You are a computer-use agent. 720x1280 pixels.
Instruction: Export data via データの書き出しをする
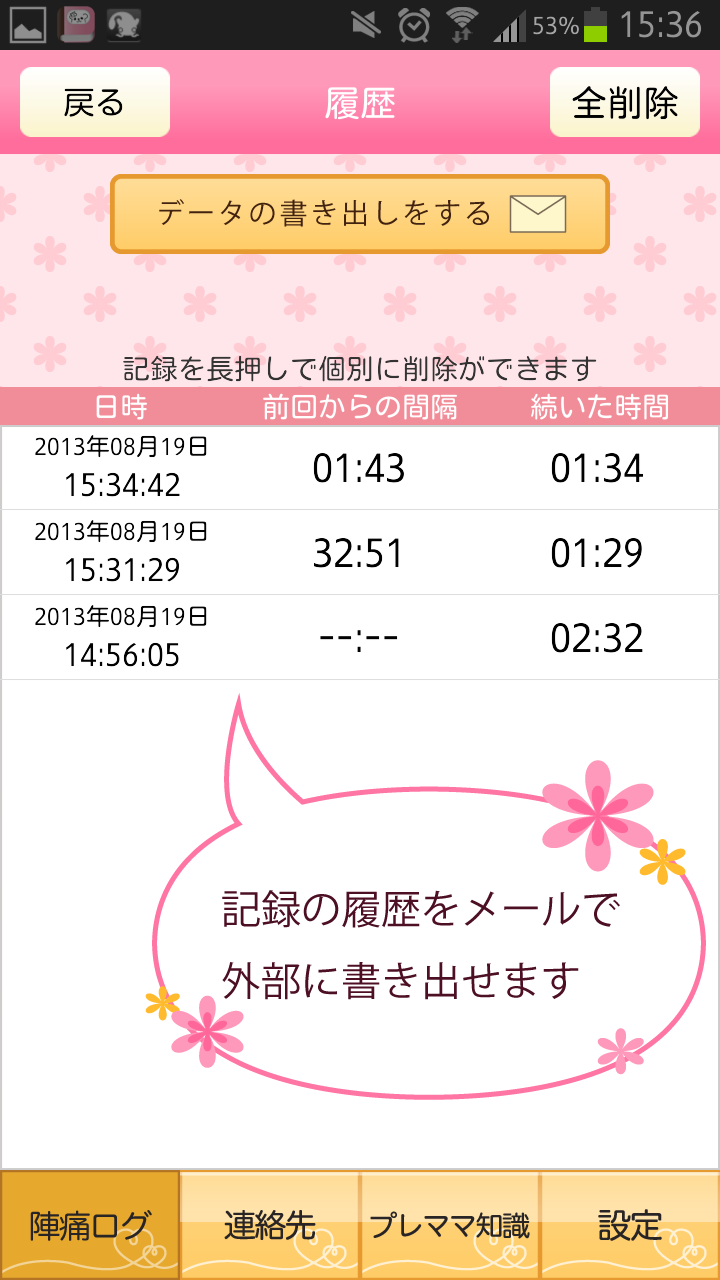click(x=359, y=214)
